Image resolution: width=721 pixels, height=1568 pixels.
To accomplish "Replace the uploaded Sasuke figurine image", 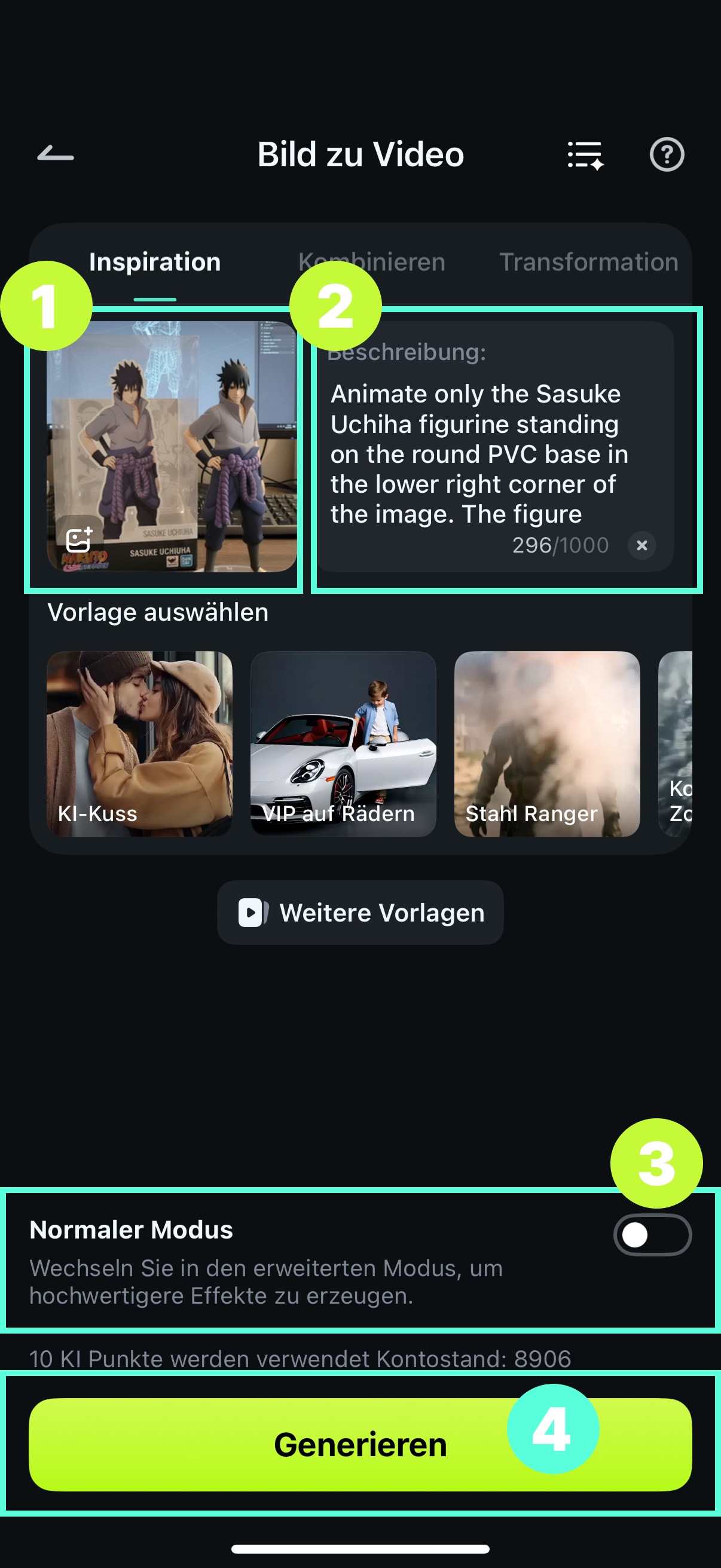I will point(79,539).
